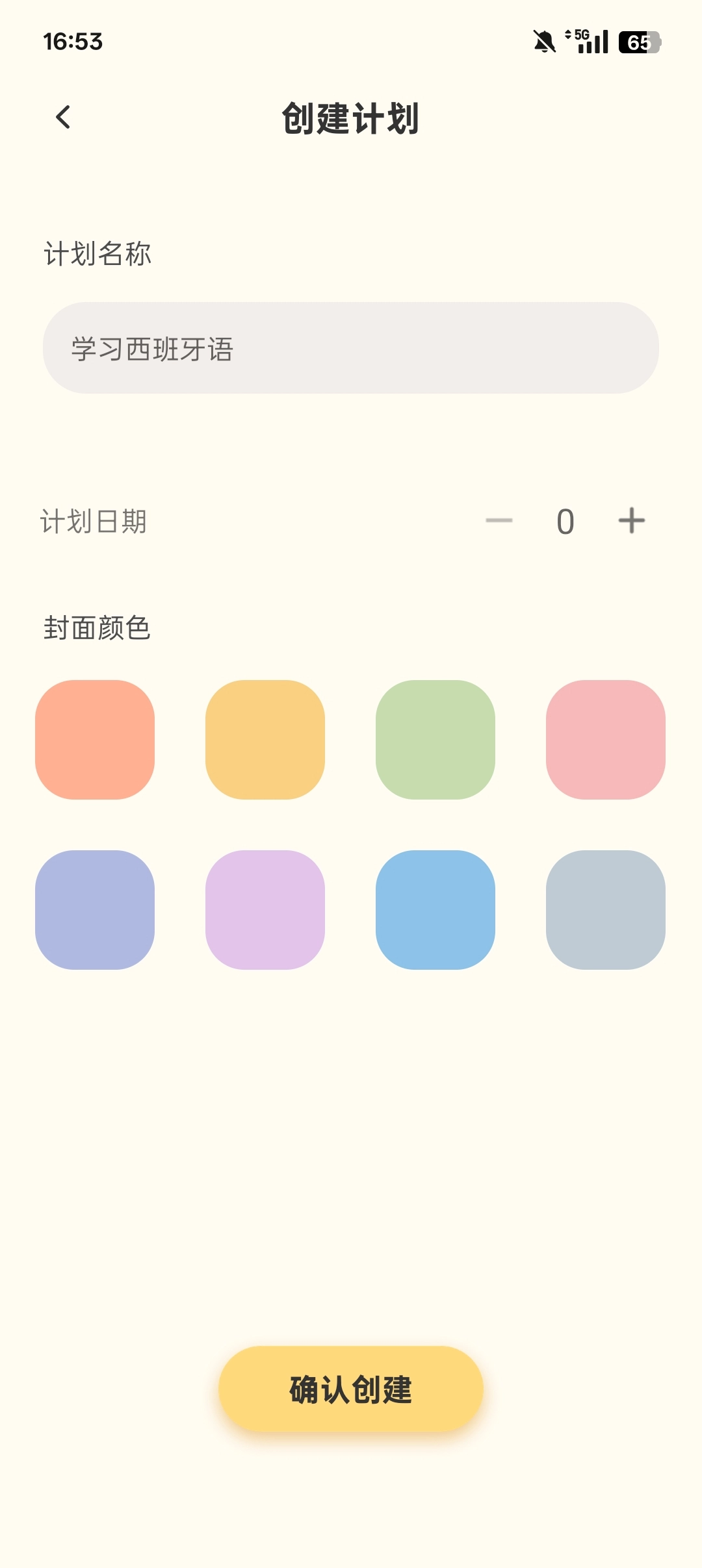Go back using the top-left arrow

pos(63,118)
